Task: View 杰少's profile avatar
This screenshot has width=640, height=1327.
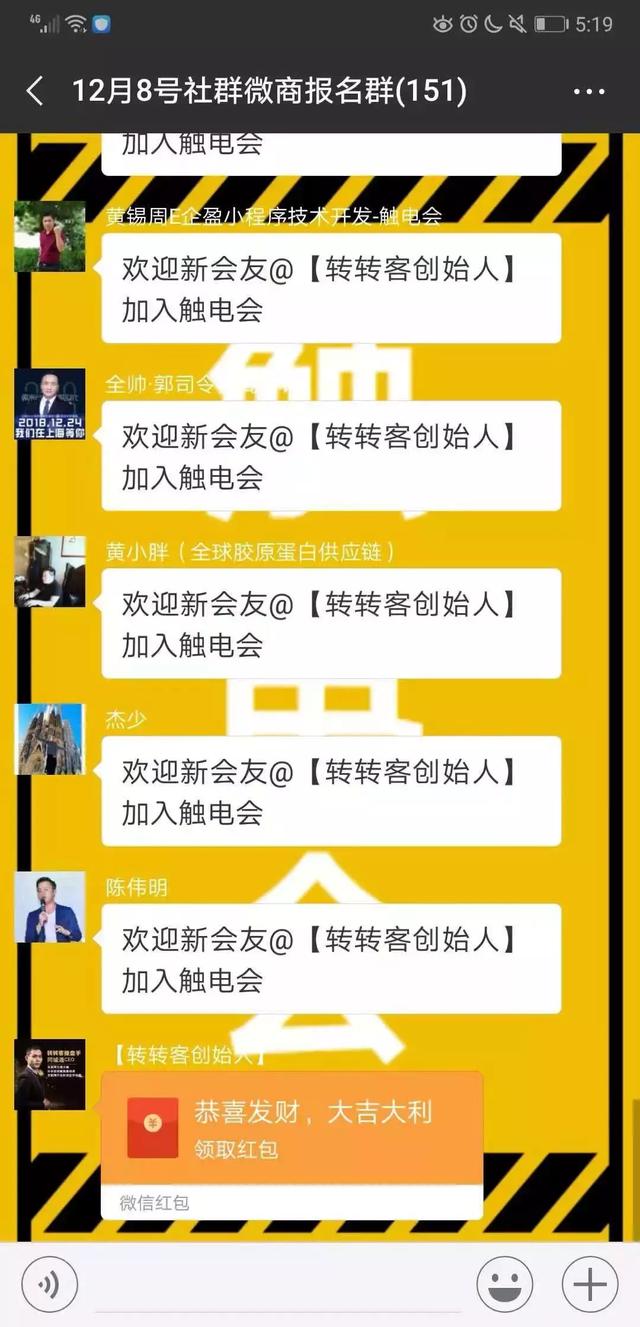Action: pos(49,739)
